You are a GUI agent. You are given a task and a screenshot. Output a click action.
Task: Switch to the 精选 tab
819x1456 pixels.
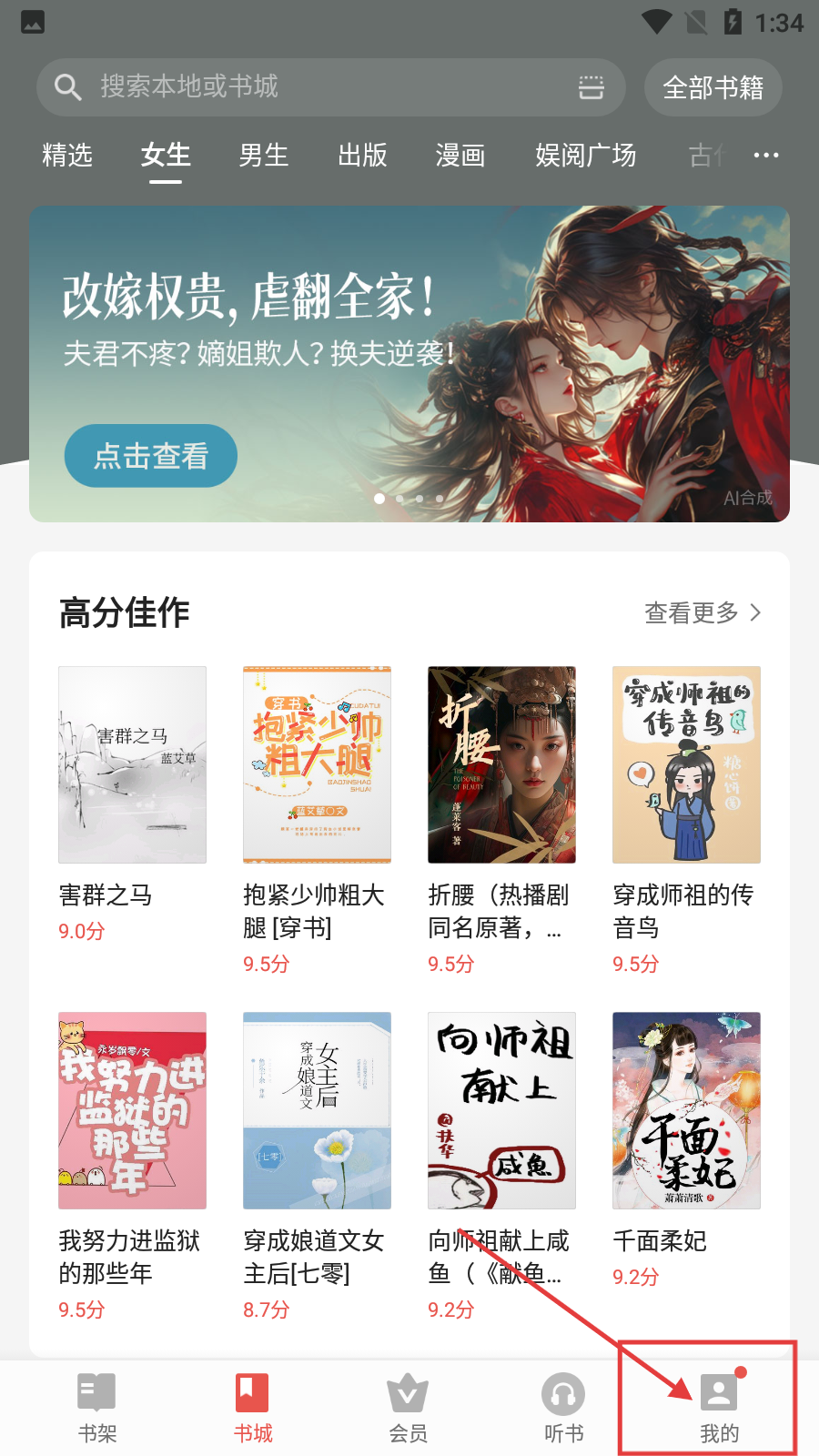click(67, 156)
